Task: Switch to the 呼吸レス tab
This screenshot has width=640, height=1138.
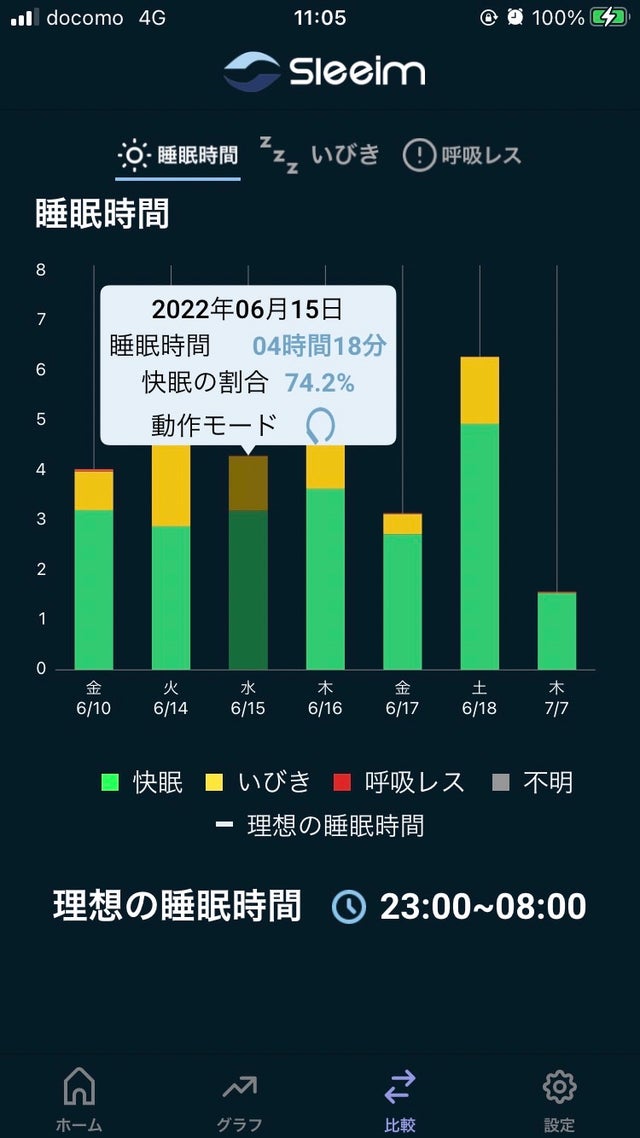Action: tap(462, 155)
